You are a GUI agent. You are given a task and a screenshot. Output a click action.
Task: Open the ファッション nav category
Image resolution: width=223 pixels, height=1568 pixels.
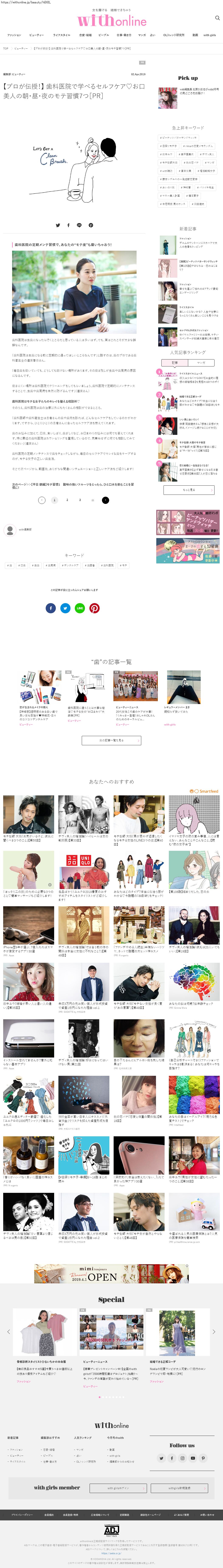click(14, 35)
